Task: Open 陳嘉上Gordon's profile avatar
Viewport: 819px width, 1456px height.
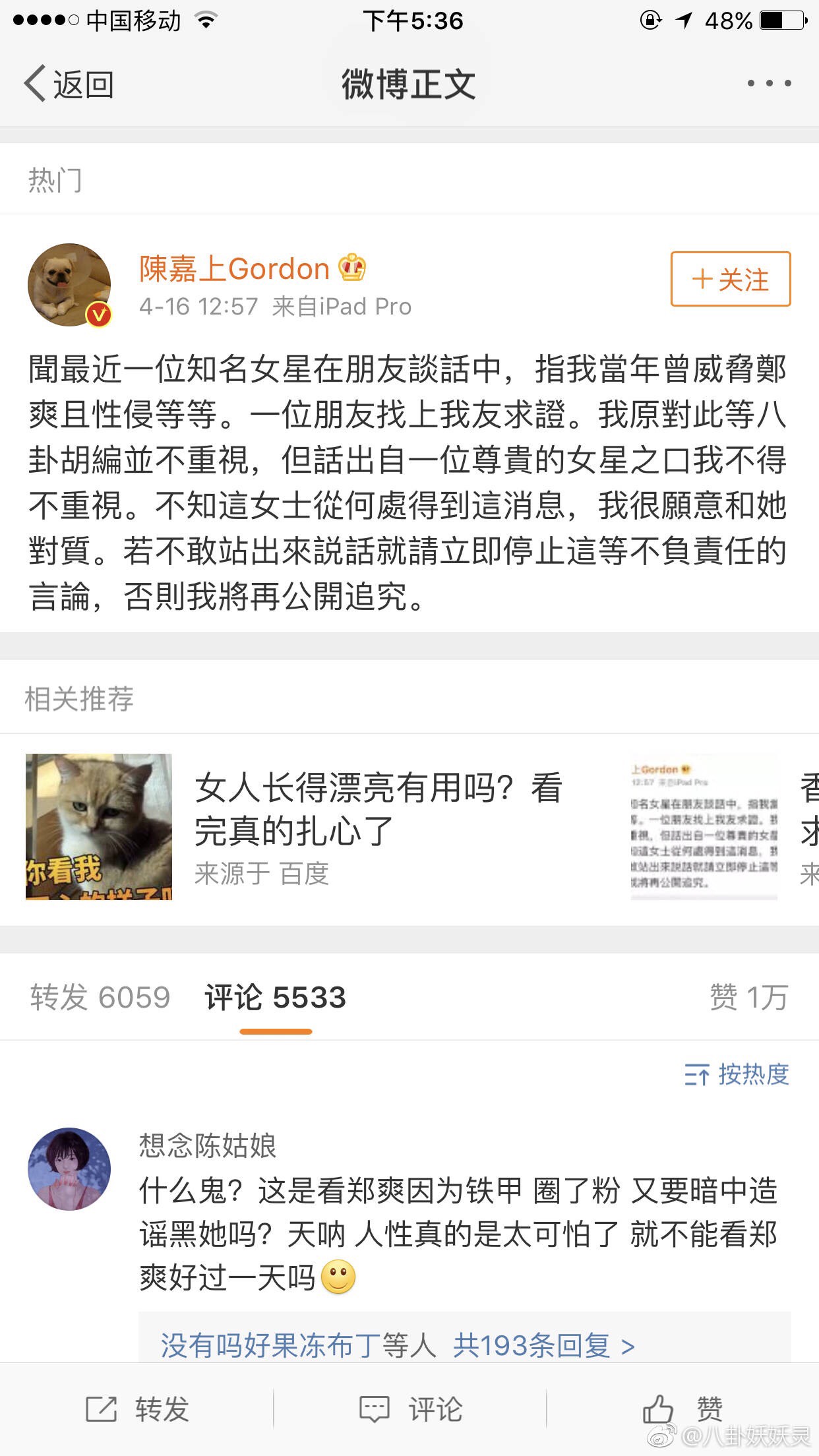Action: (x=69, y=285)
